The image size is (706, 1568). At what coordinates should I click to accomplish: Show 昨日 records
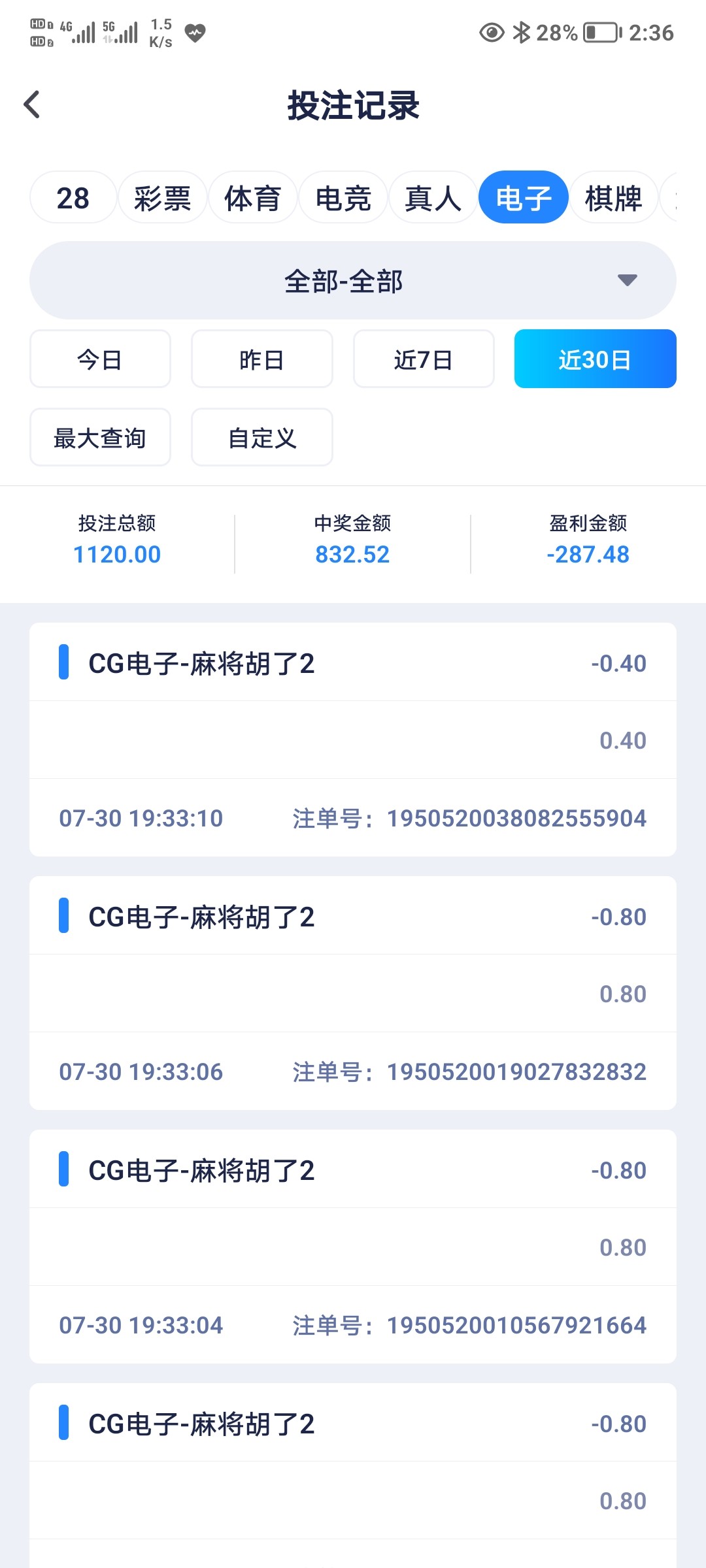tap(261, 359)
